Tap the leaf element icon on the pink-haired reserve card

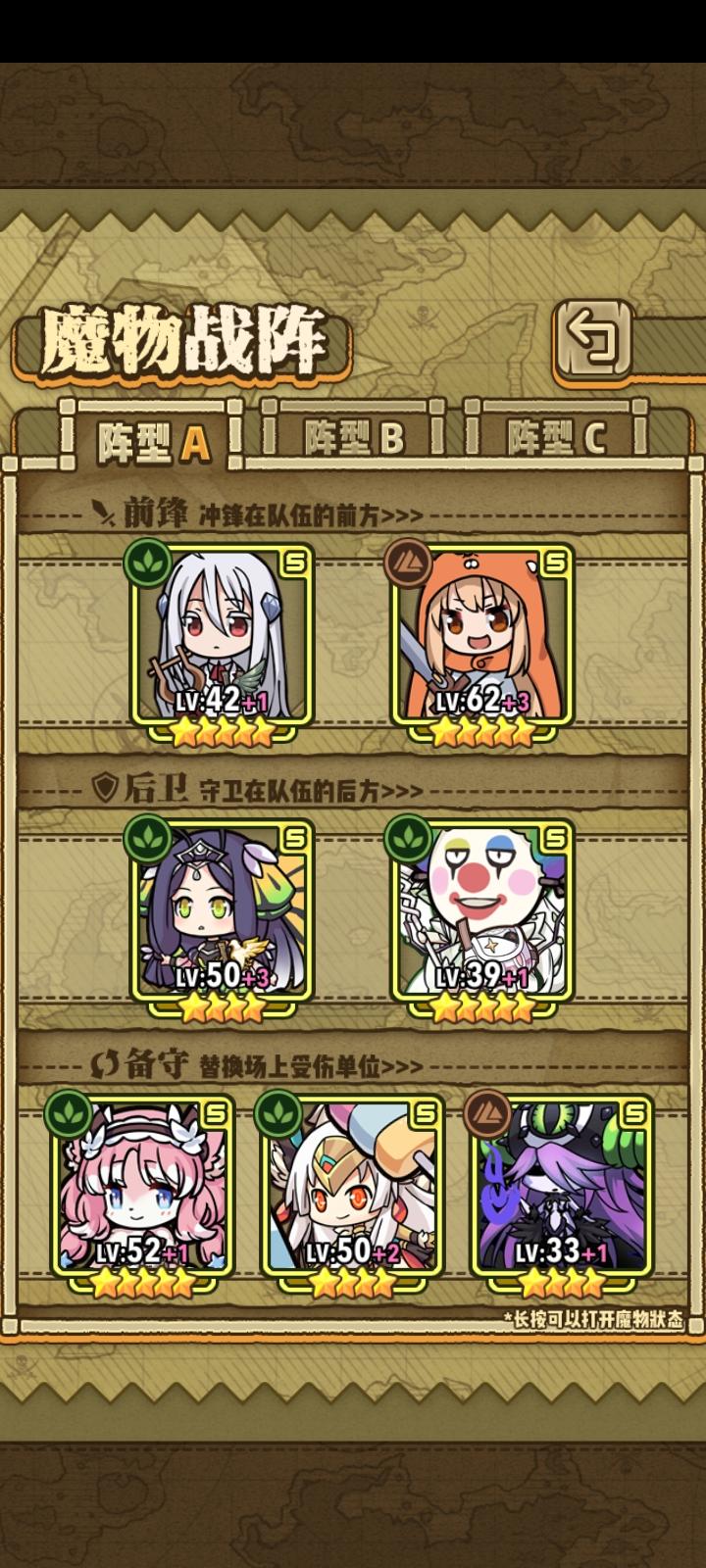point(68,1116)
